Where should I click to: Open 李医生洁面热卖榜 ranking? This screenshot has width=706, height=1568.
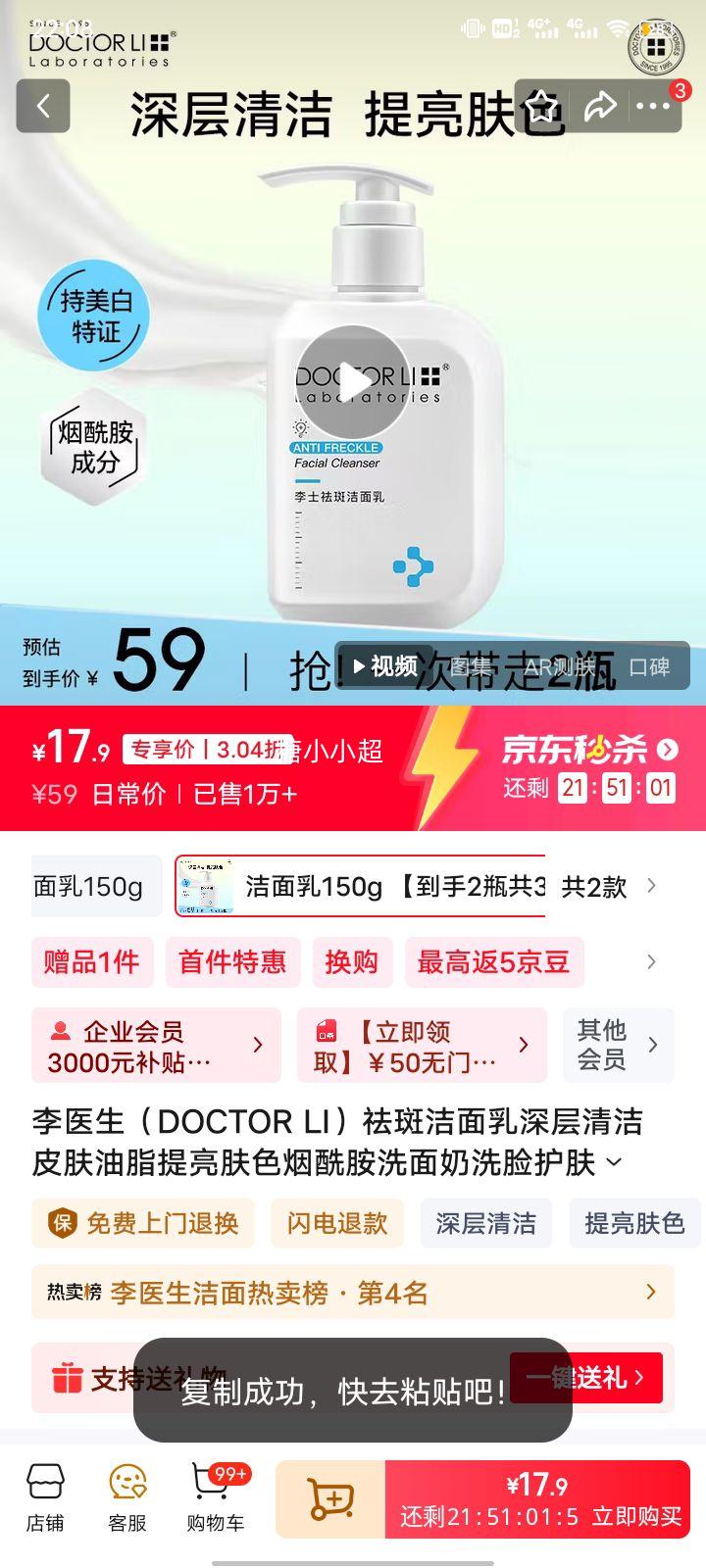(x=352, y=1293)
